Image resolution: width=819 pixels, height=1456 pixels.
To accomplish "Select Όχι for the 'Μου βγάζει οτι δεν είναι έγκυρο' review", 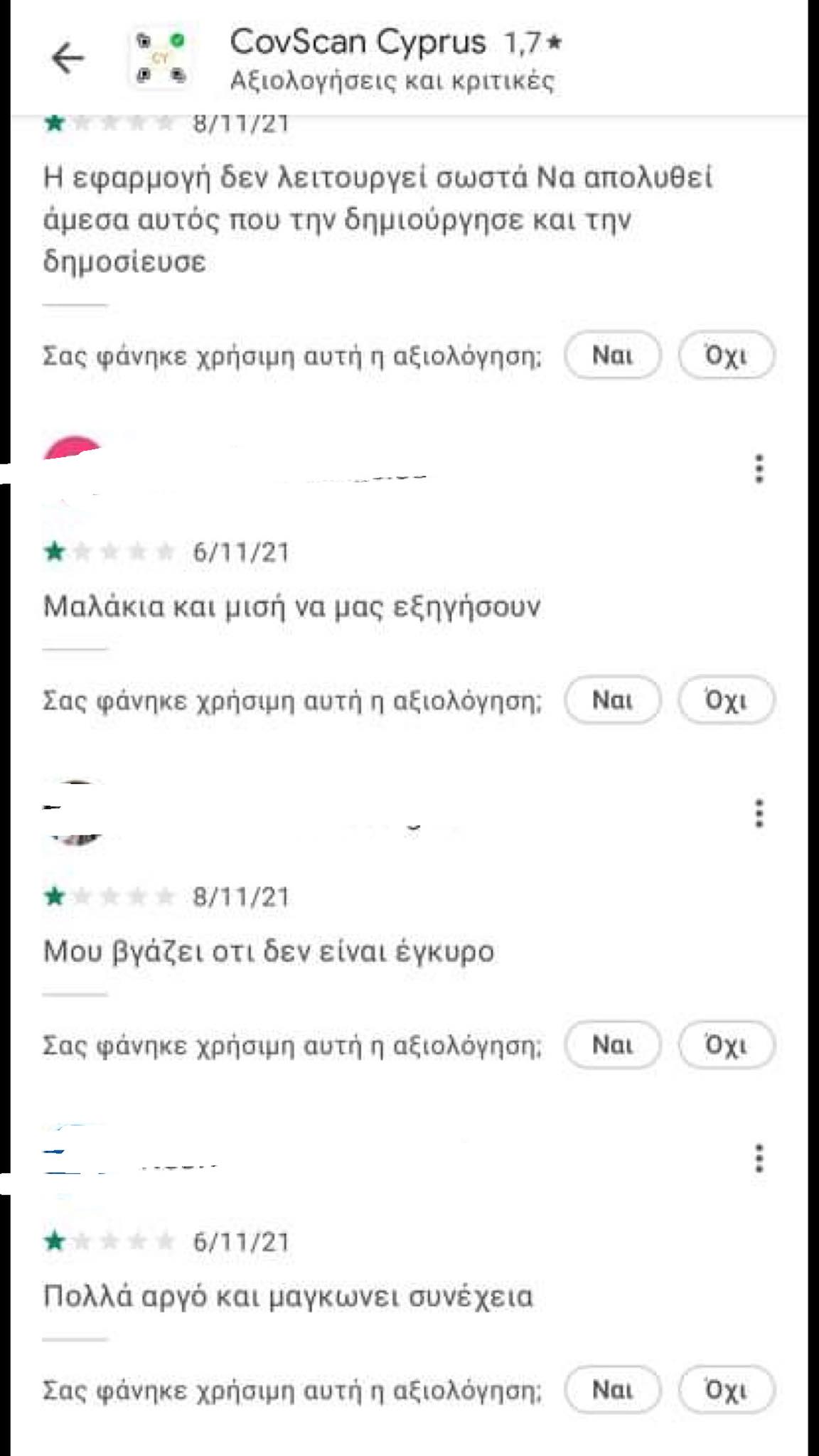I will click(726, 1045).
